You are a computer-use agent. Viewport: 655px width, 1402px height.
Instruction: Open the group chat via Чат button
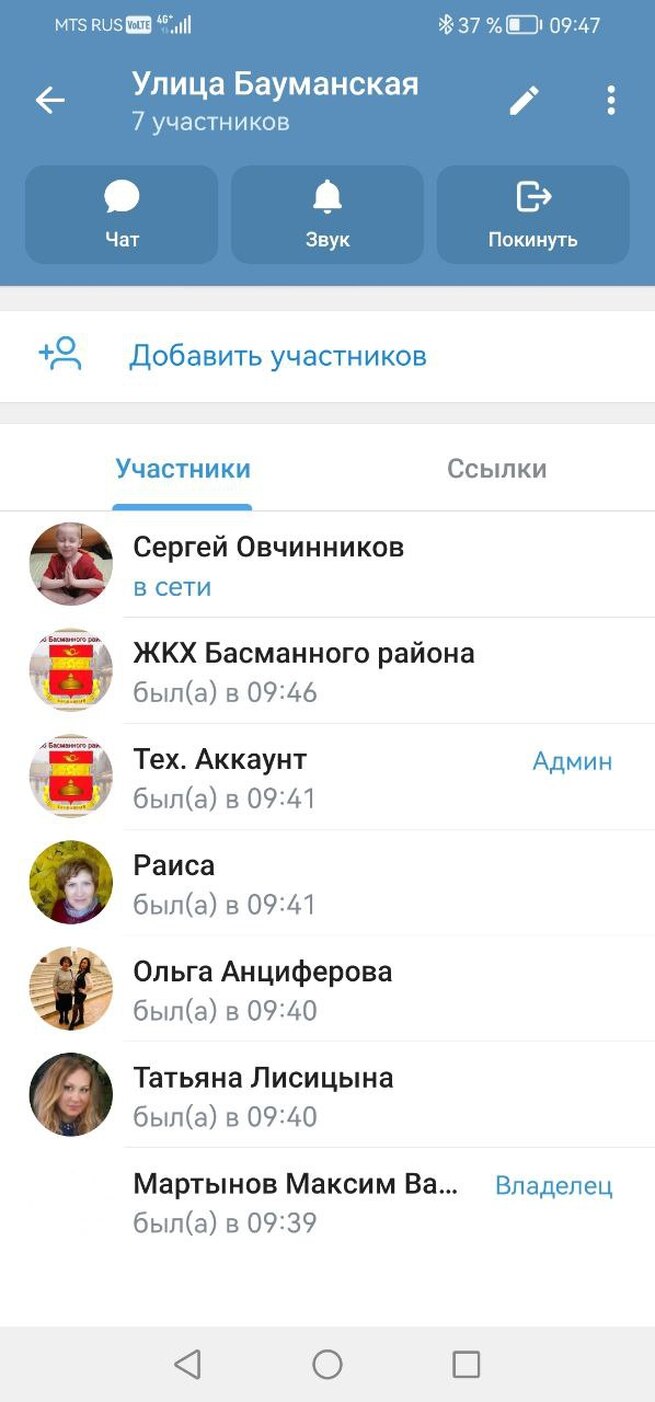tap(121, 214)
